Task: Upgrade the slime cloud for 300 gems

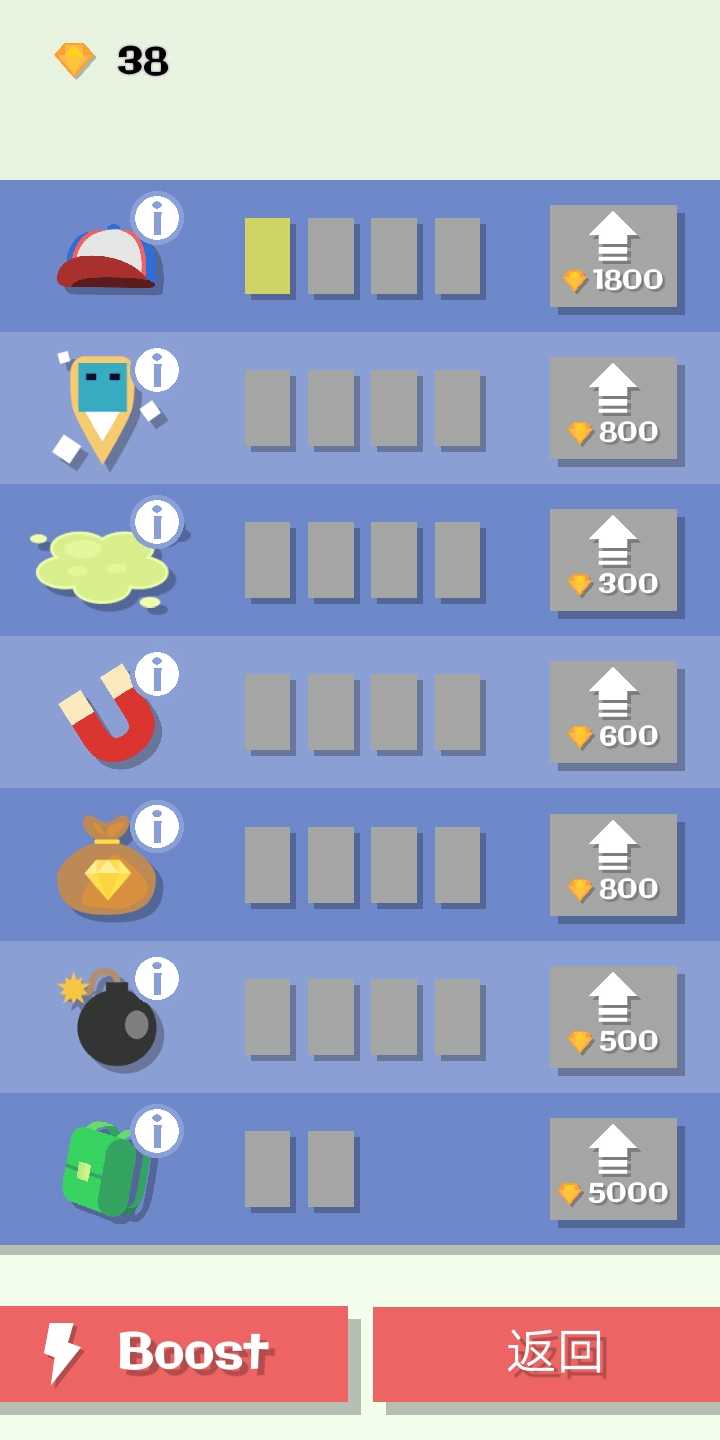Action: [614, 560]
